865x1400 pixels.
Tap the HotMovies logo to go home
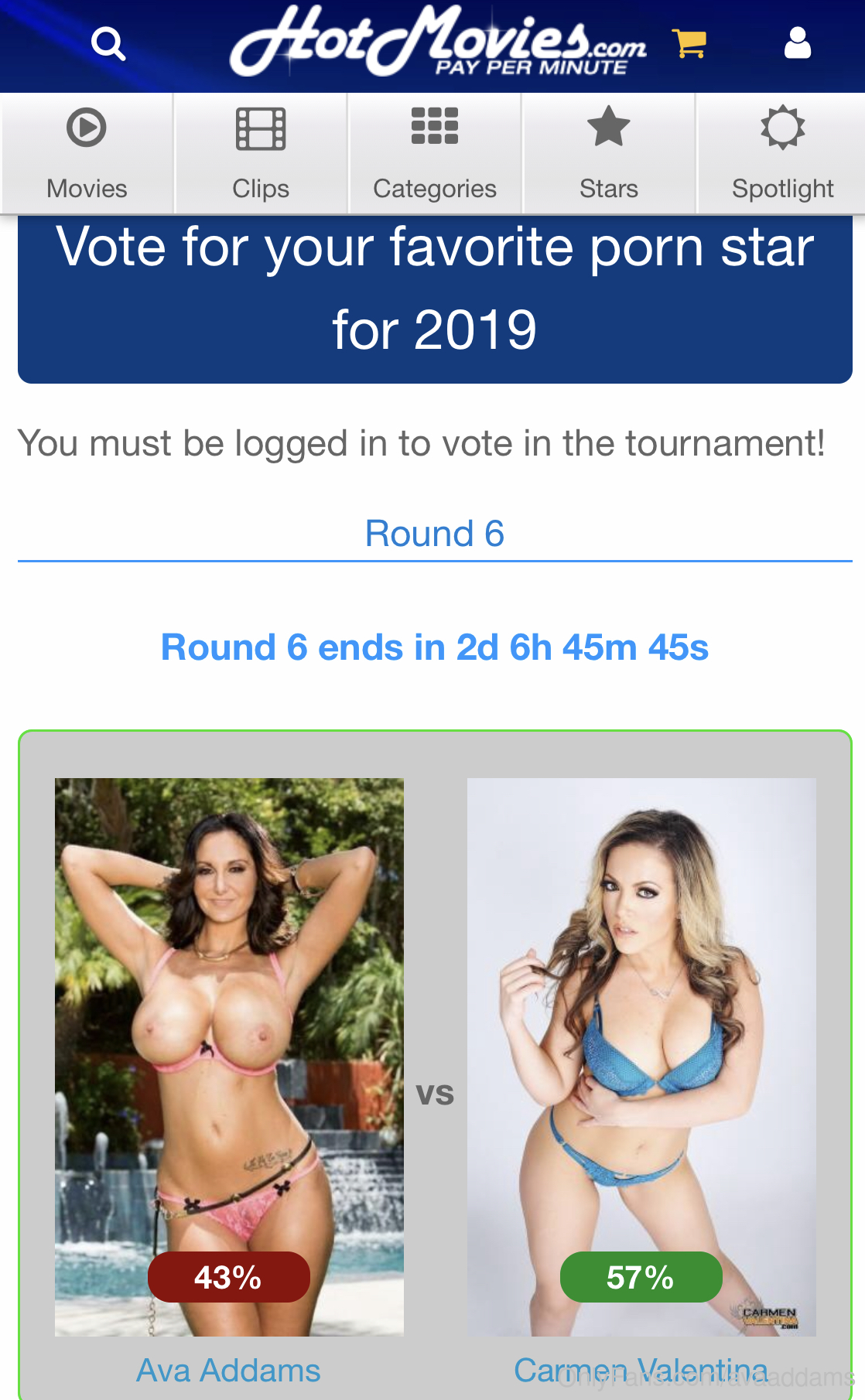pyautogui.click(x=437, y=42)
